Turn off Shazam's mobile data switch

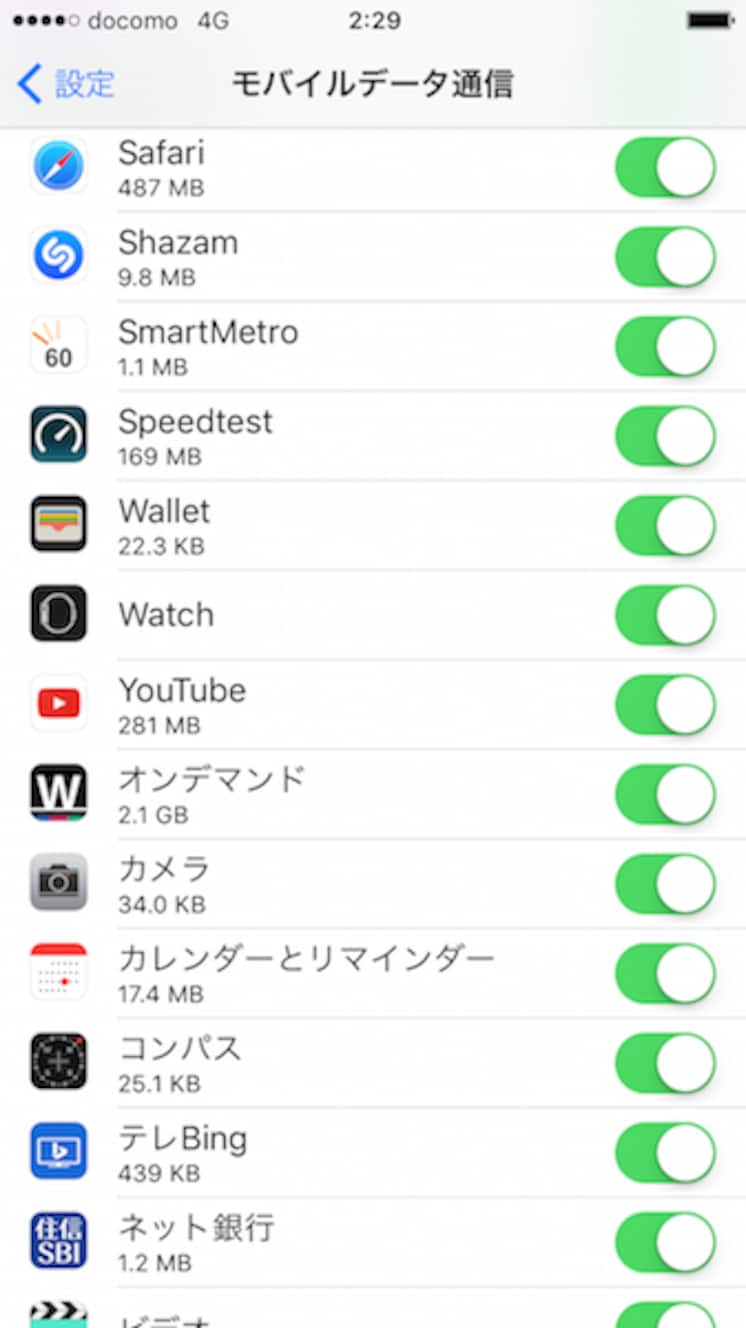[x=665, y=257]
